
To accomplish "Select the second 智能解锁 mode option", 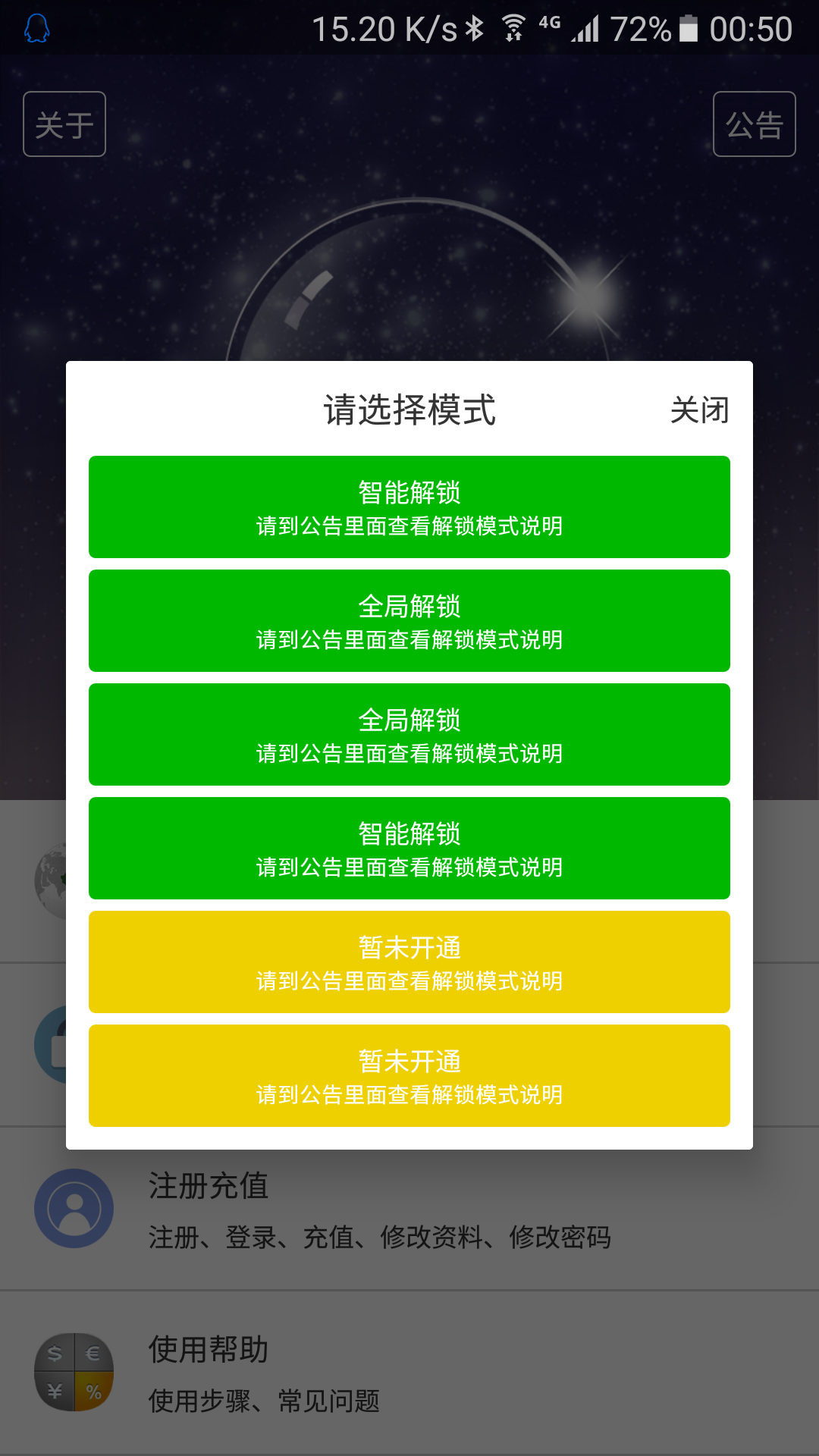I will coord(409,849).
